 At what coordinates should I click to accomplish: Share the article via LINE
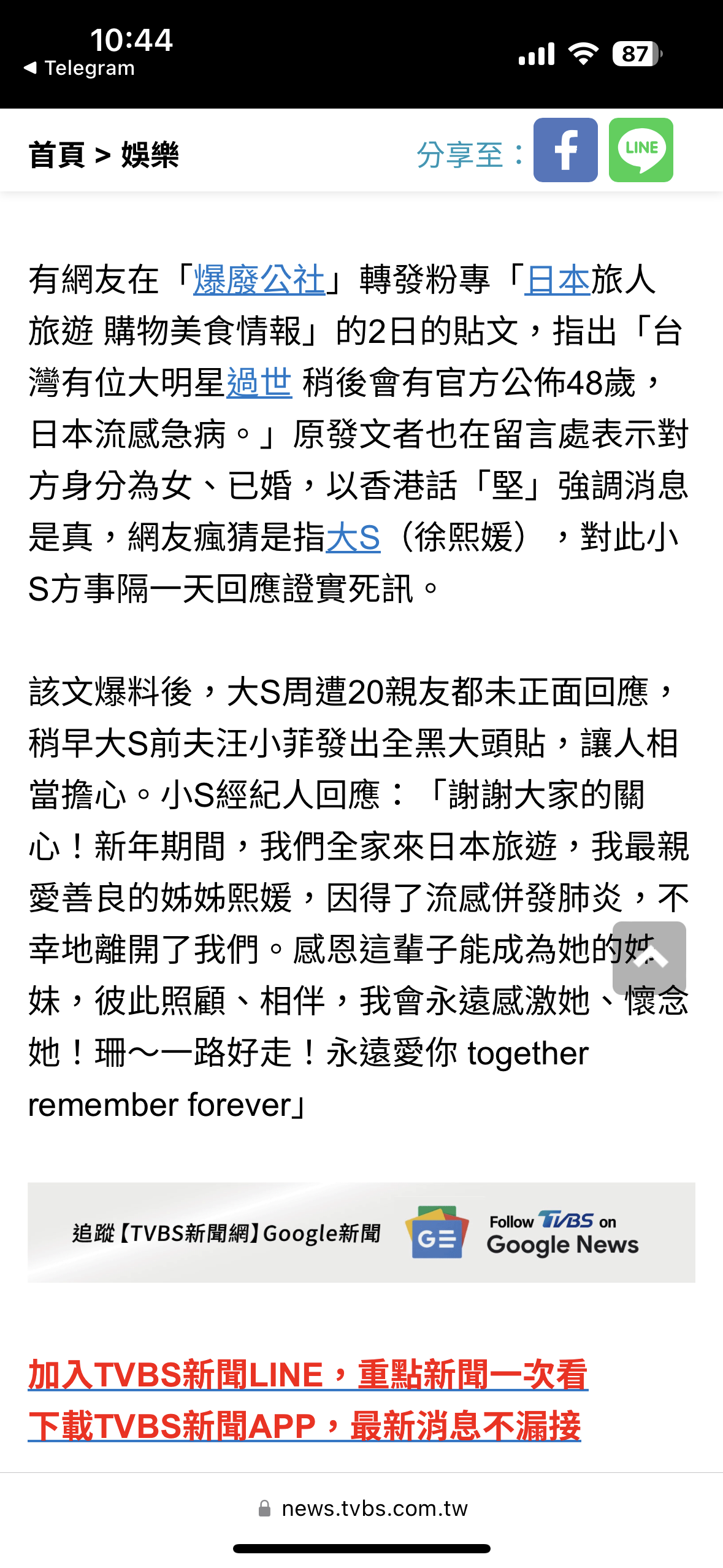(x=641, y=150)
